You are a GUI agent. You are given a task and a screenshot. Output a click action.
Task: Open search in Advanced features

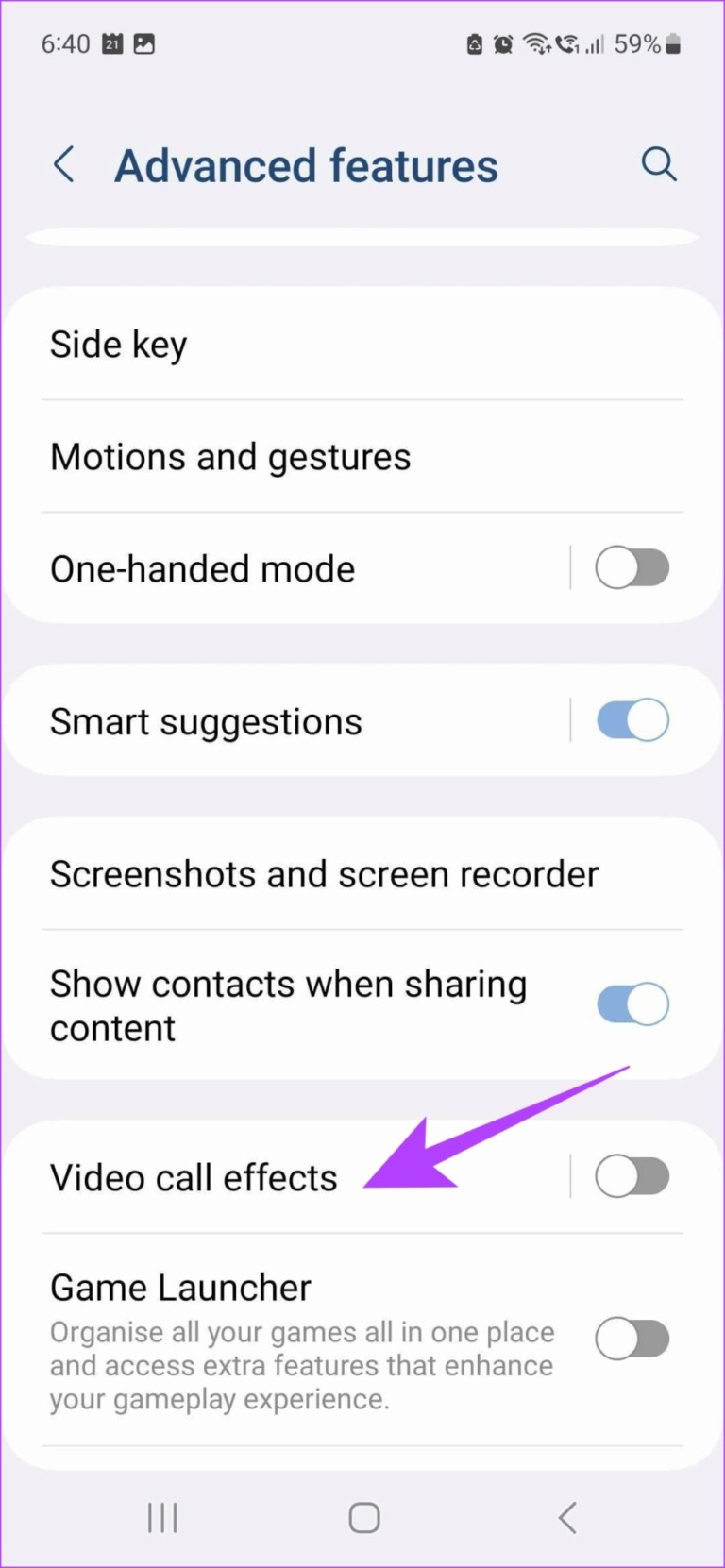point(659,164)
